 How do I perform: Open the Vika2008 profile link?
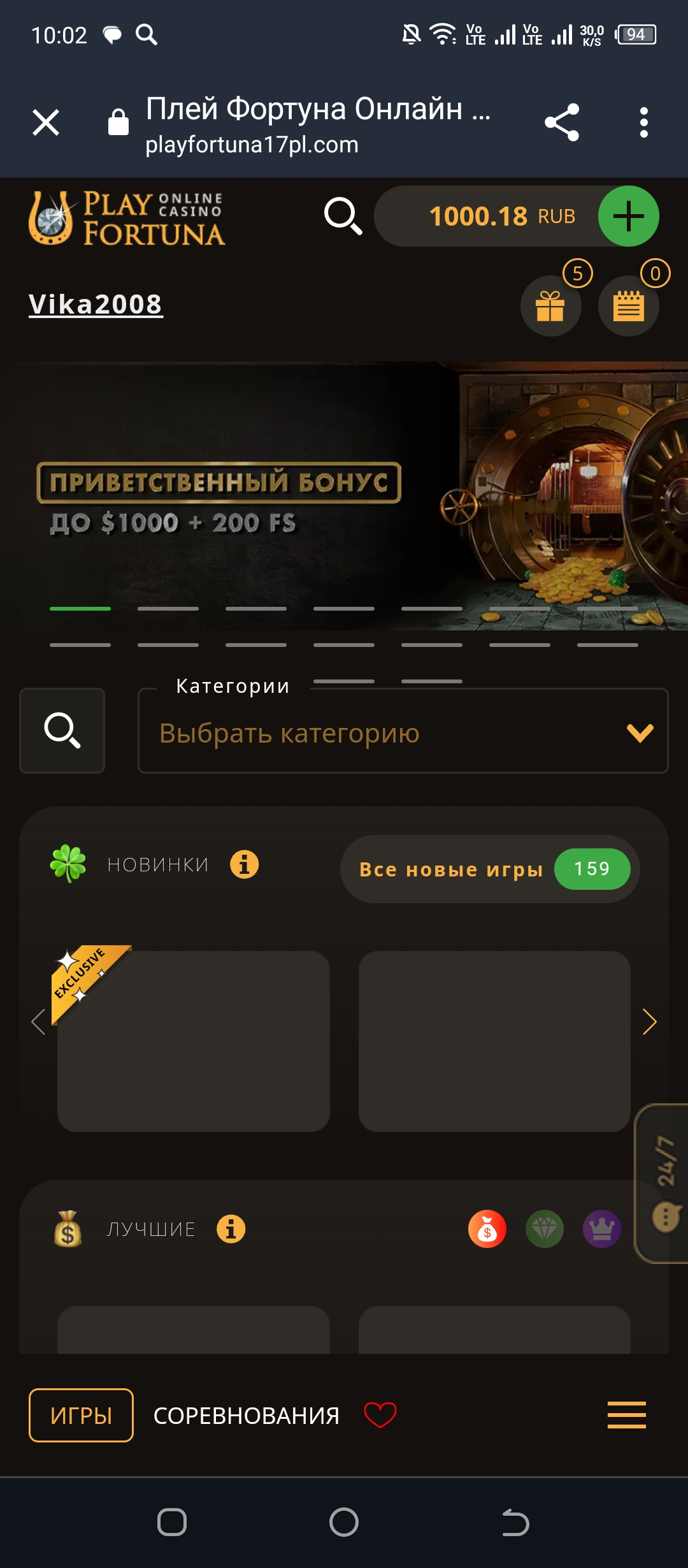click(96, 305)
